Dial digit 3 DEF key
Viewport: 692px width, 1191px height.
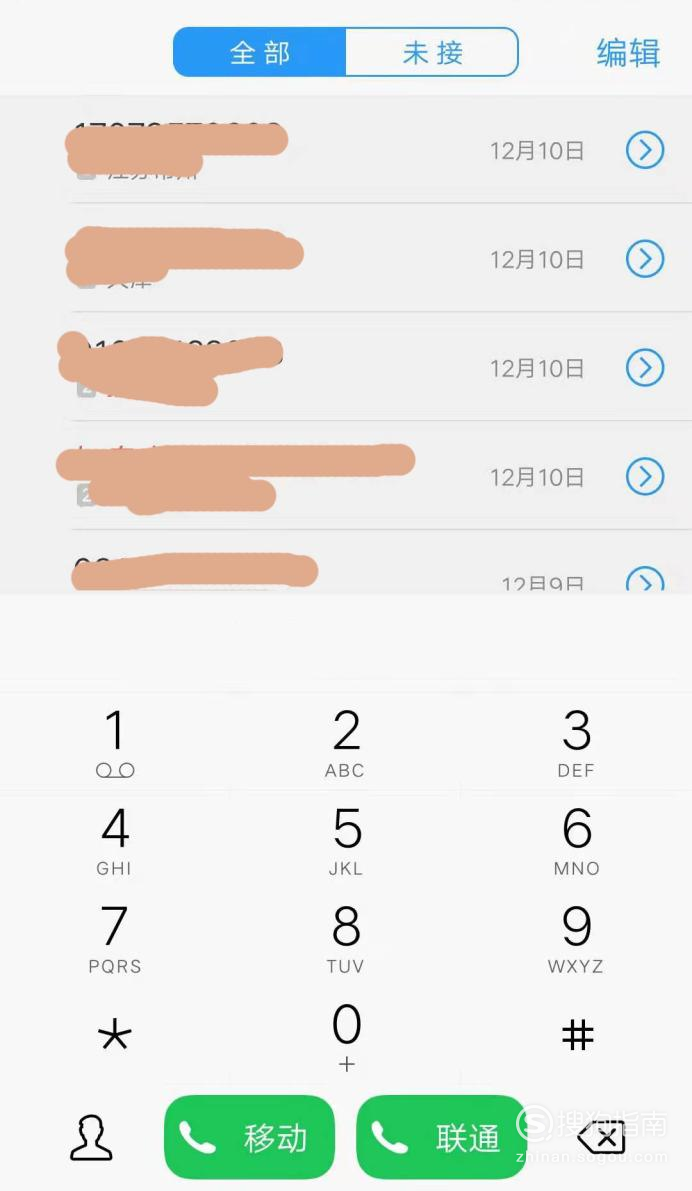pyautogui.click(x=576, y=742)
